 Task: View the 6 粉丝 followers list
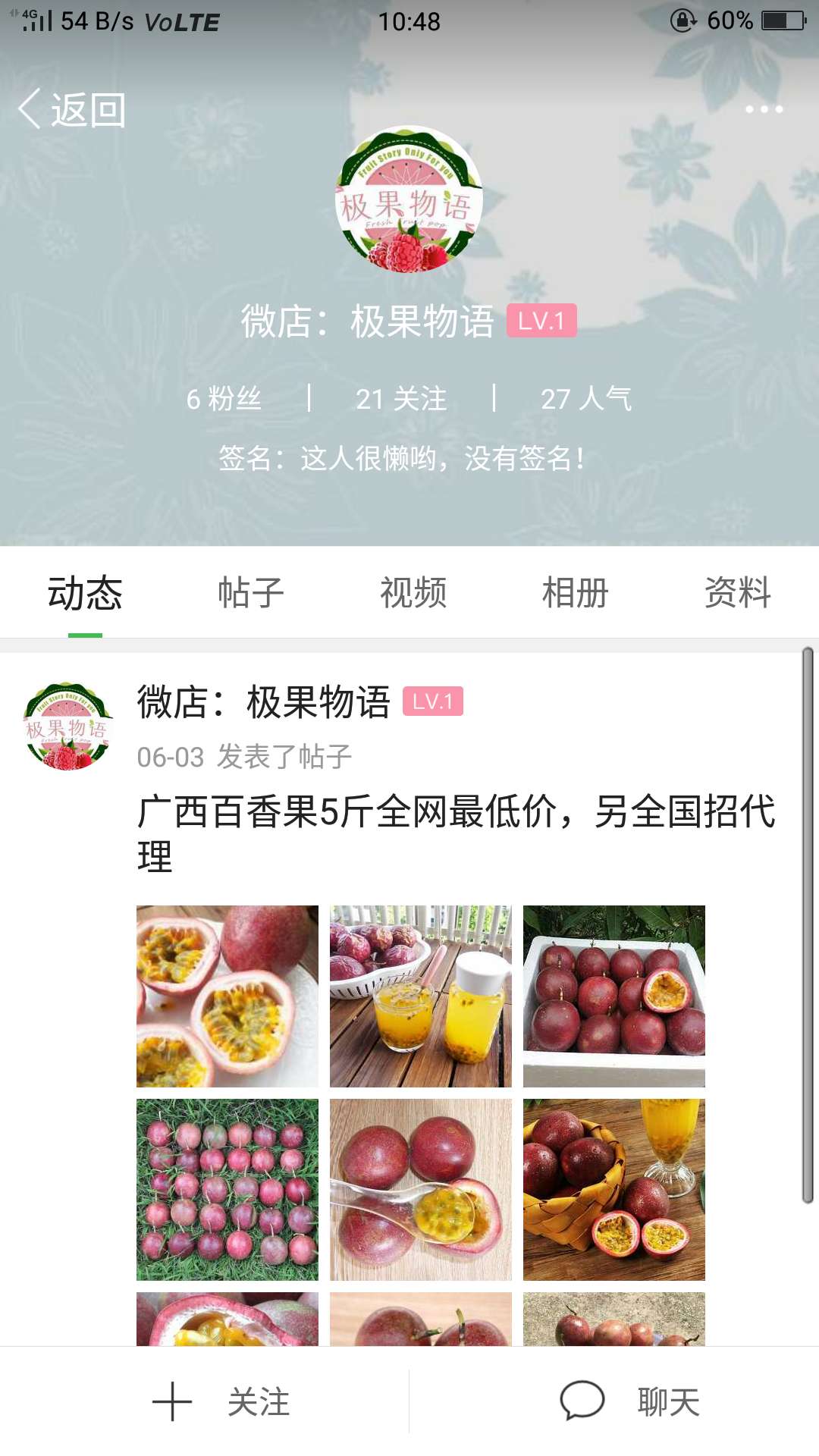click(224, 398)
